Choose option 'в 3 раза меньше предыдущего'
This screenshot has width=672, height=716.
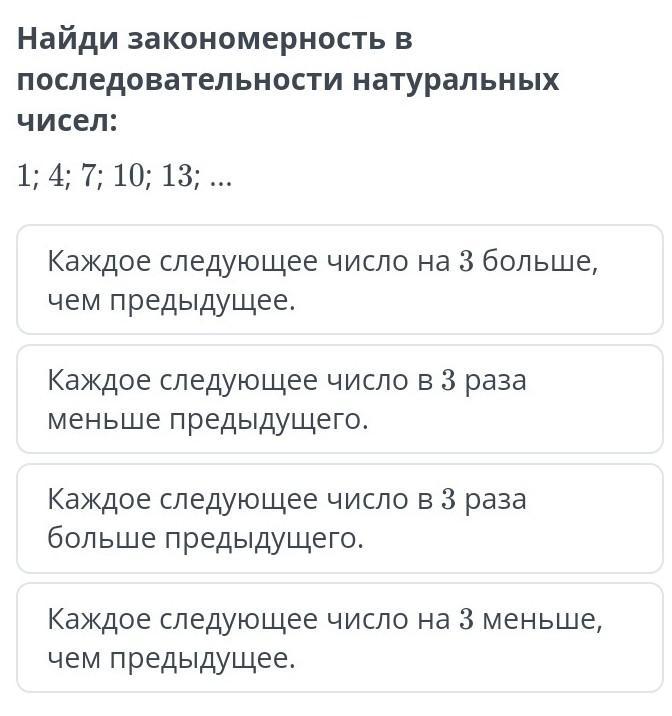[x=339, y=400]
